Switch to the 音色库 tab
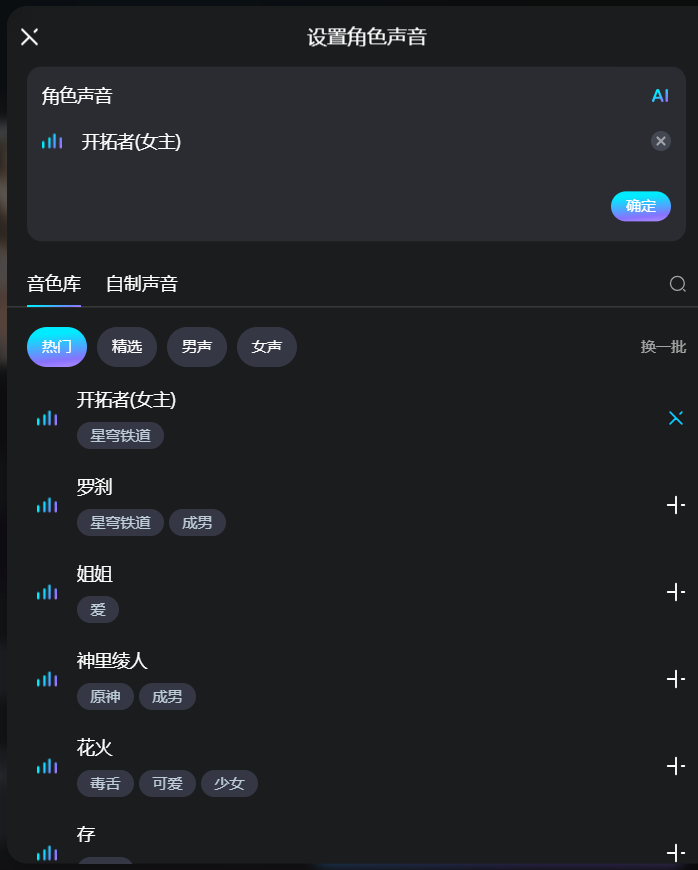Viewport: 698px width, 870px height. coord(54,284)
